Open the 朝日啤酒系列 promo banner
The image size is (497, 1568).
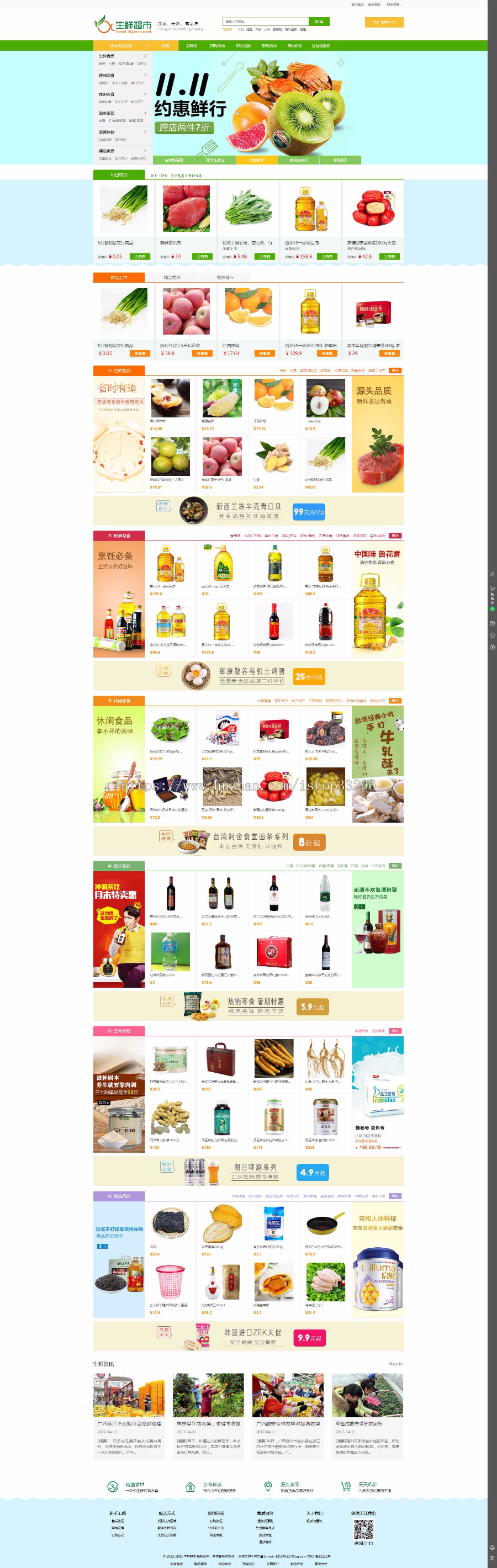(248, 1172)
